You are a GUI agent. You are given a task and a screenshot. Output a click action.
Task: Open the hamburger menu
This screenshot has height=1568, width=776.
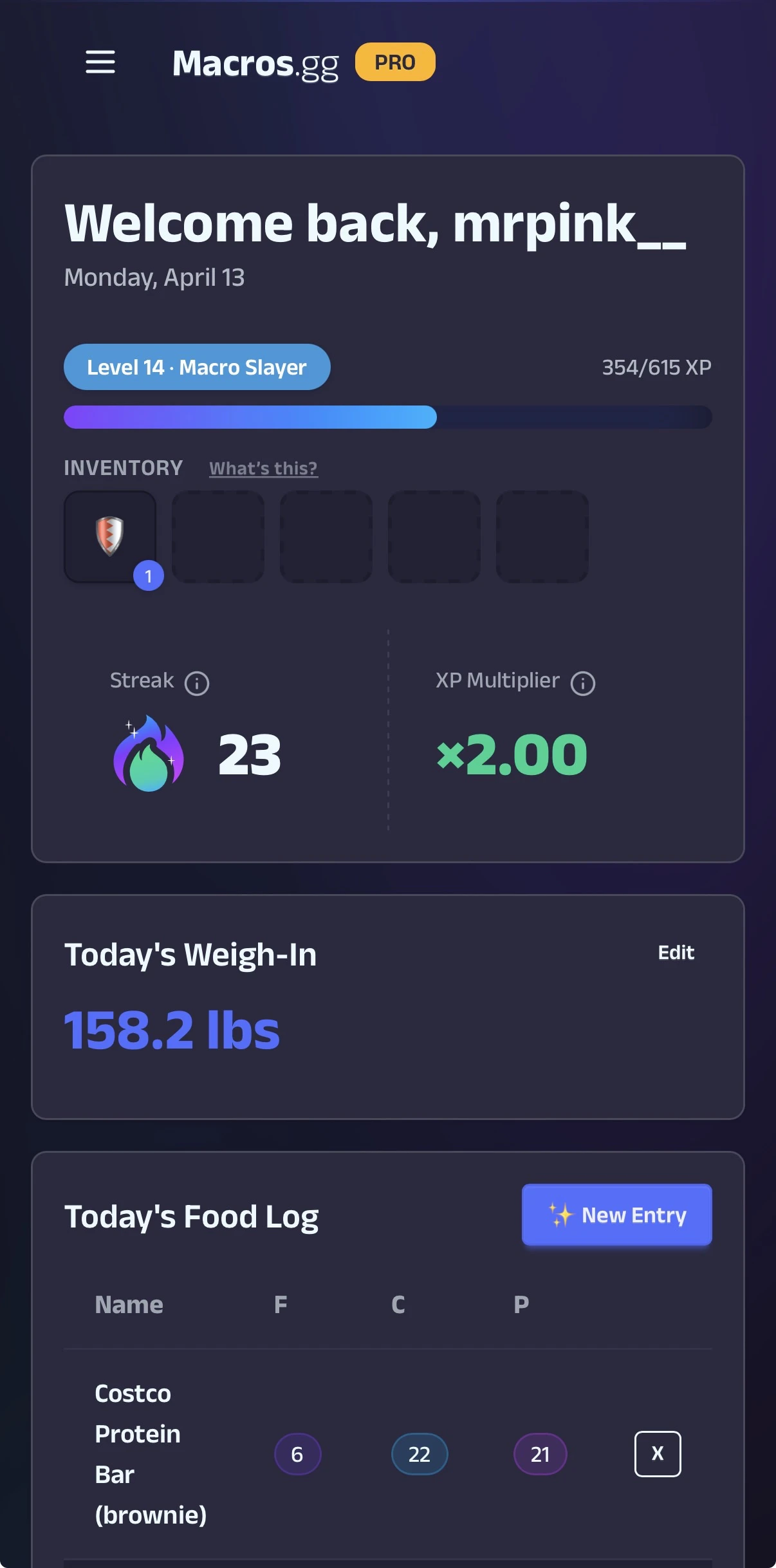tap(100, 62)
